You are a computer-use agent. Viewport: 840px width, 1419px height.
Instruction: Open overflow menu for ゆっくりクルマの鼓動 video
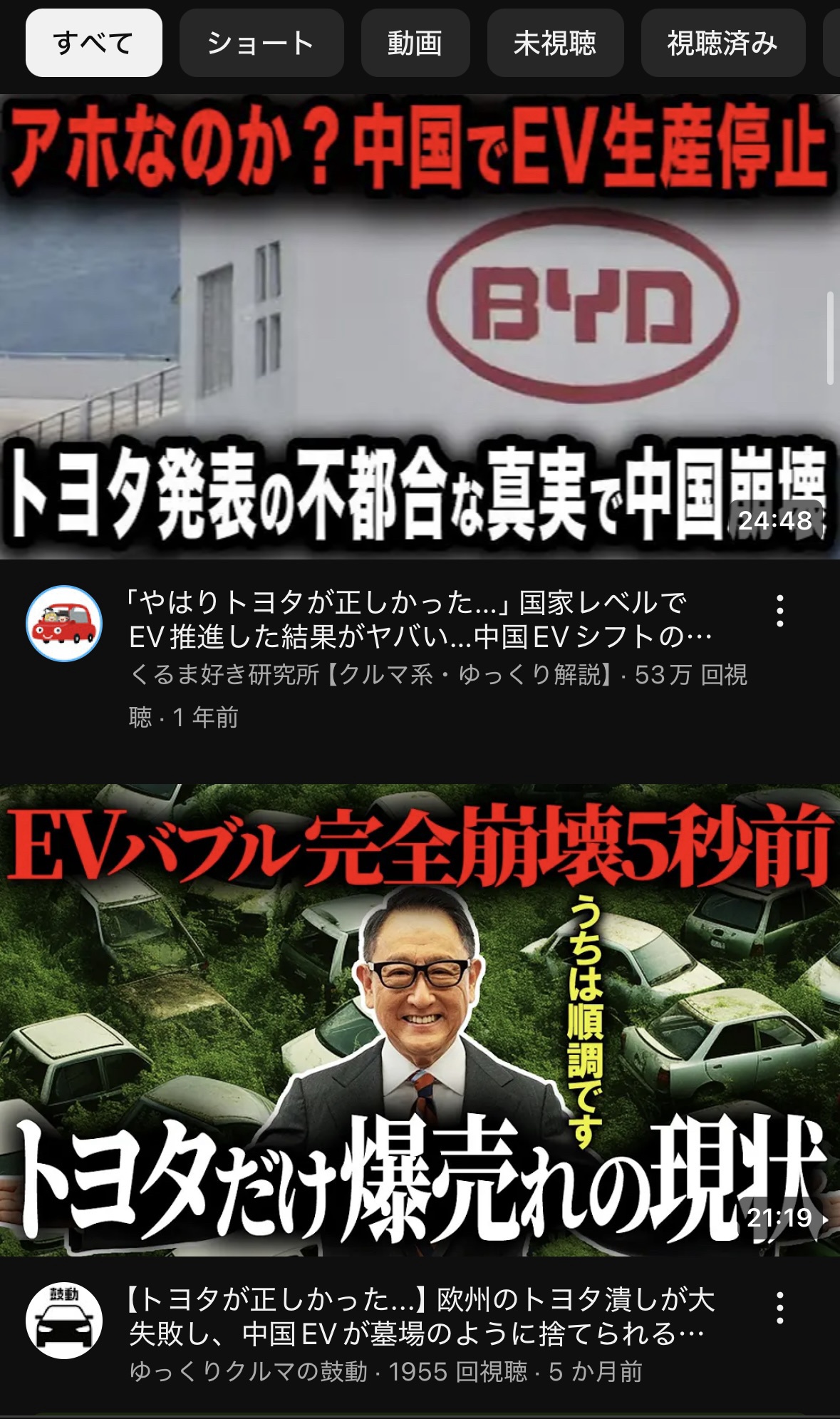[x=780, y=1308]
